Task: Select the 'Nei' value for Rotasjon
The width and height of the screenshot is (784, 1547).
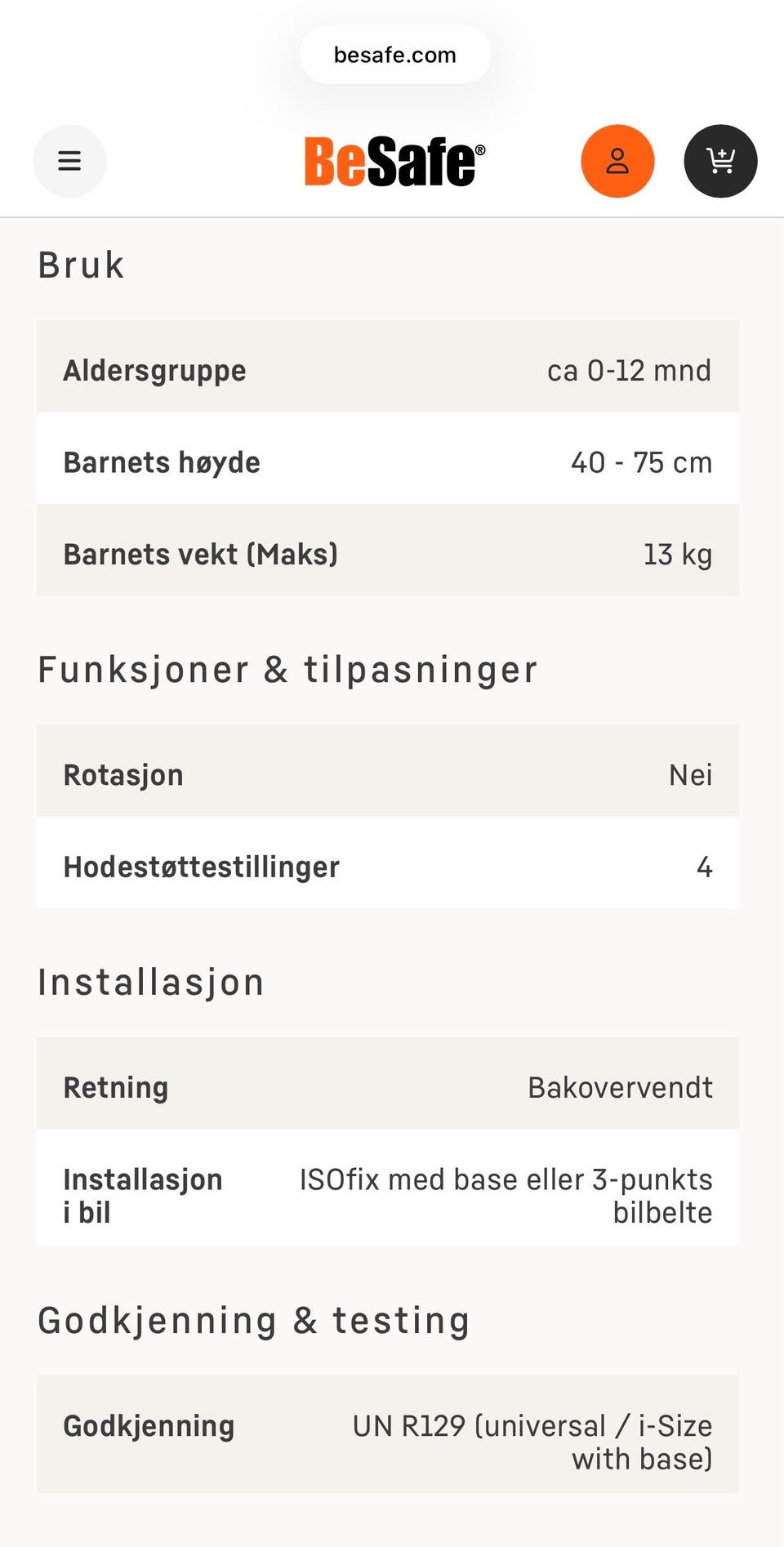Action: point(690,773)
